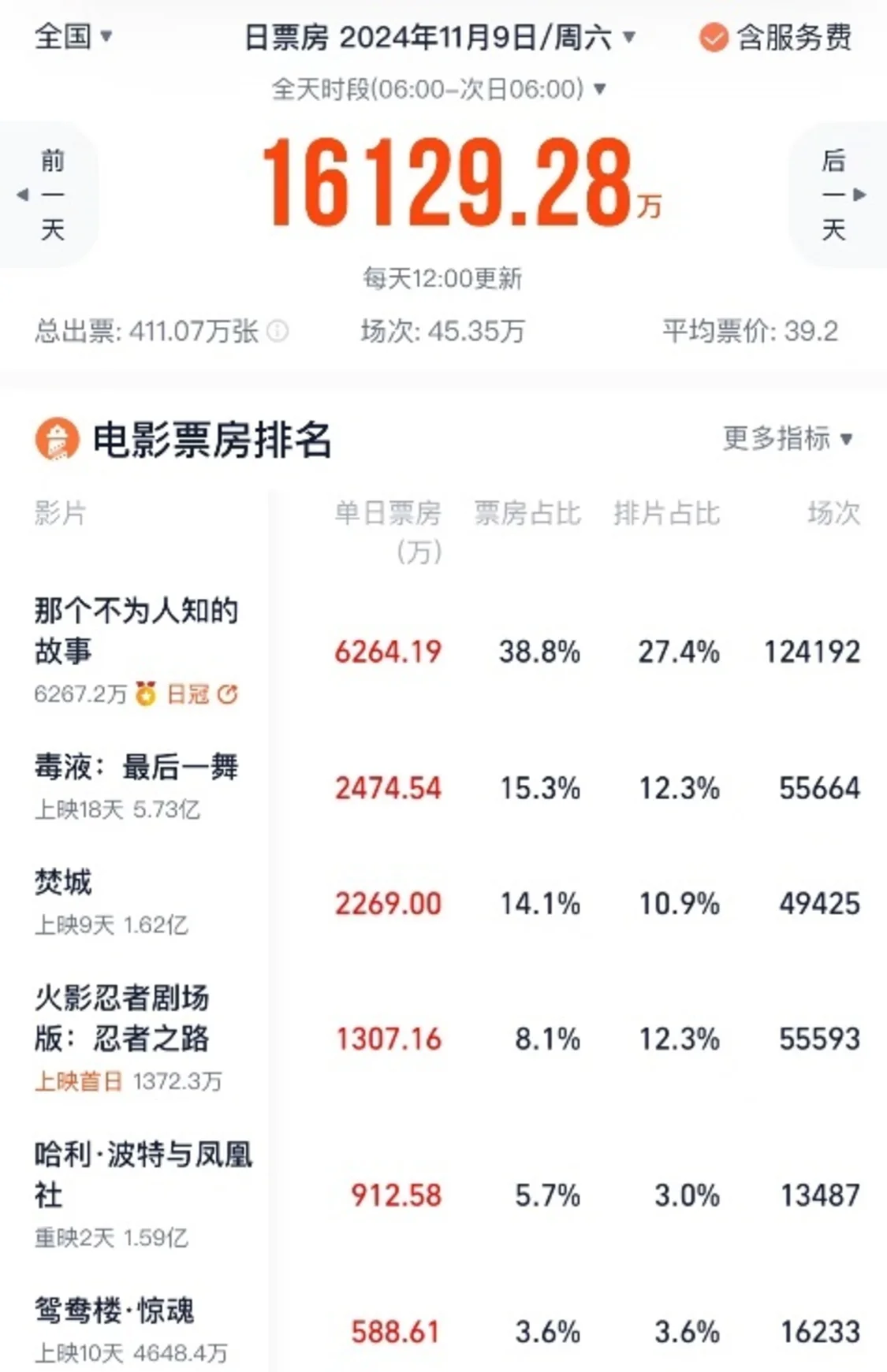Open 那个不为人知的故事 movie details

[x=136, y=630]
